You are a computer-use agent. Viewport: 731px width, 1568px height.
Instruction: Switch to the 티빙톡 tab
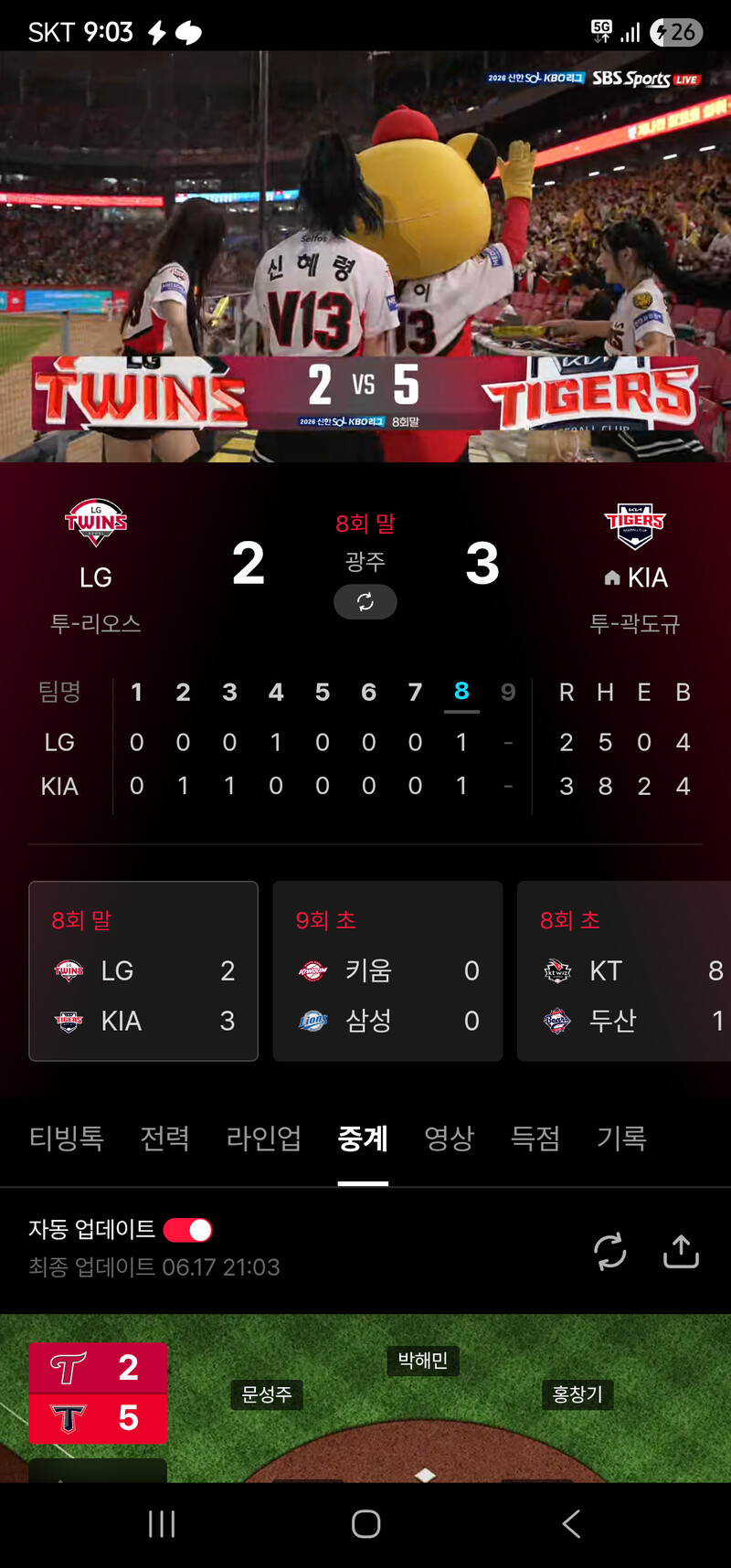(x=67, y=1139)
